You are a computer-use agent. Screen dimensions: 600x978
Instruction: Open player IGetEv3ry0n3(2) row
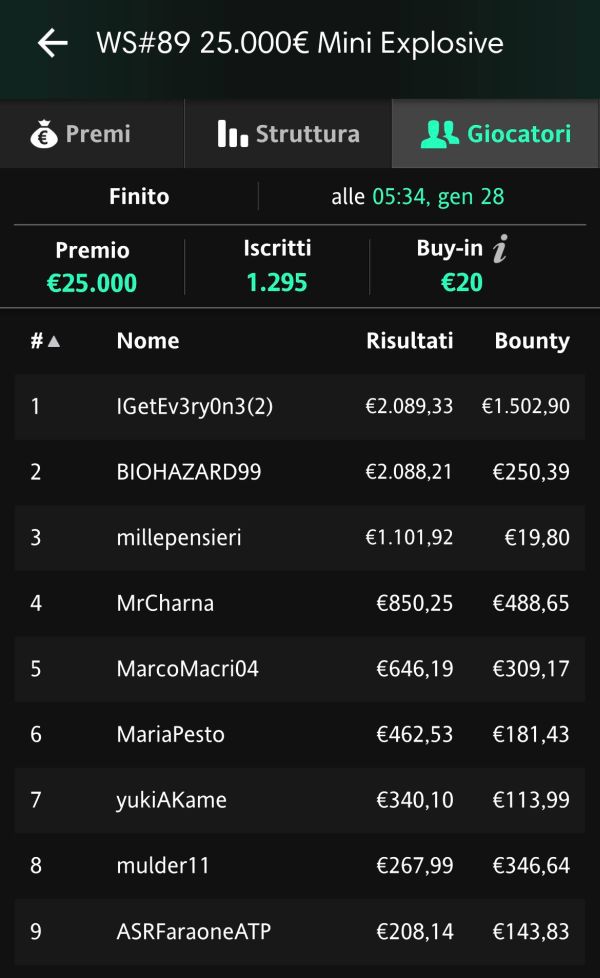coord(300,407)
